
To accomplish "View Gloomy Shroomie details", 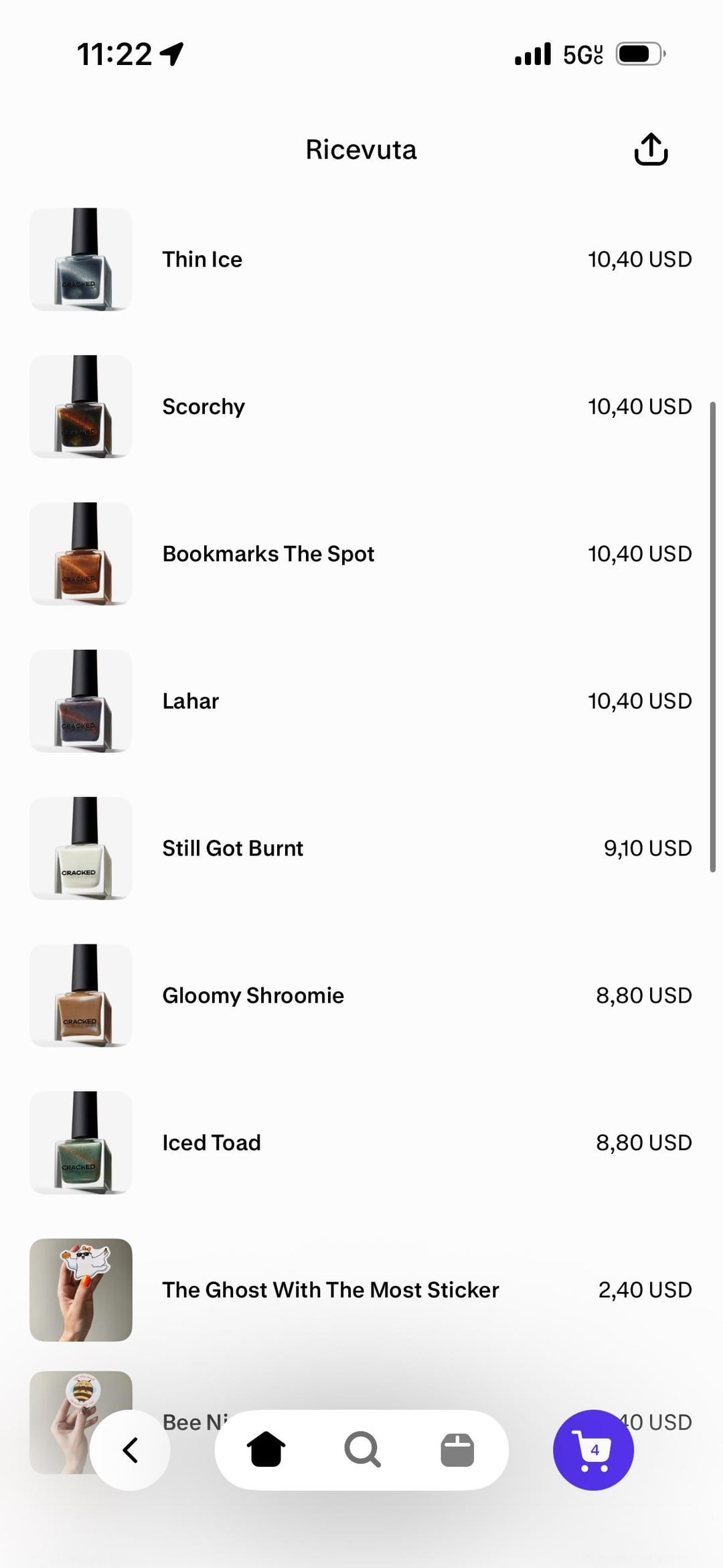I will (253, 996).
